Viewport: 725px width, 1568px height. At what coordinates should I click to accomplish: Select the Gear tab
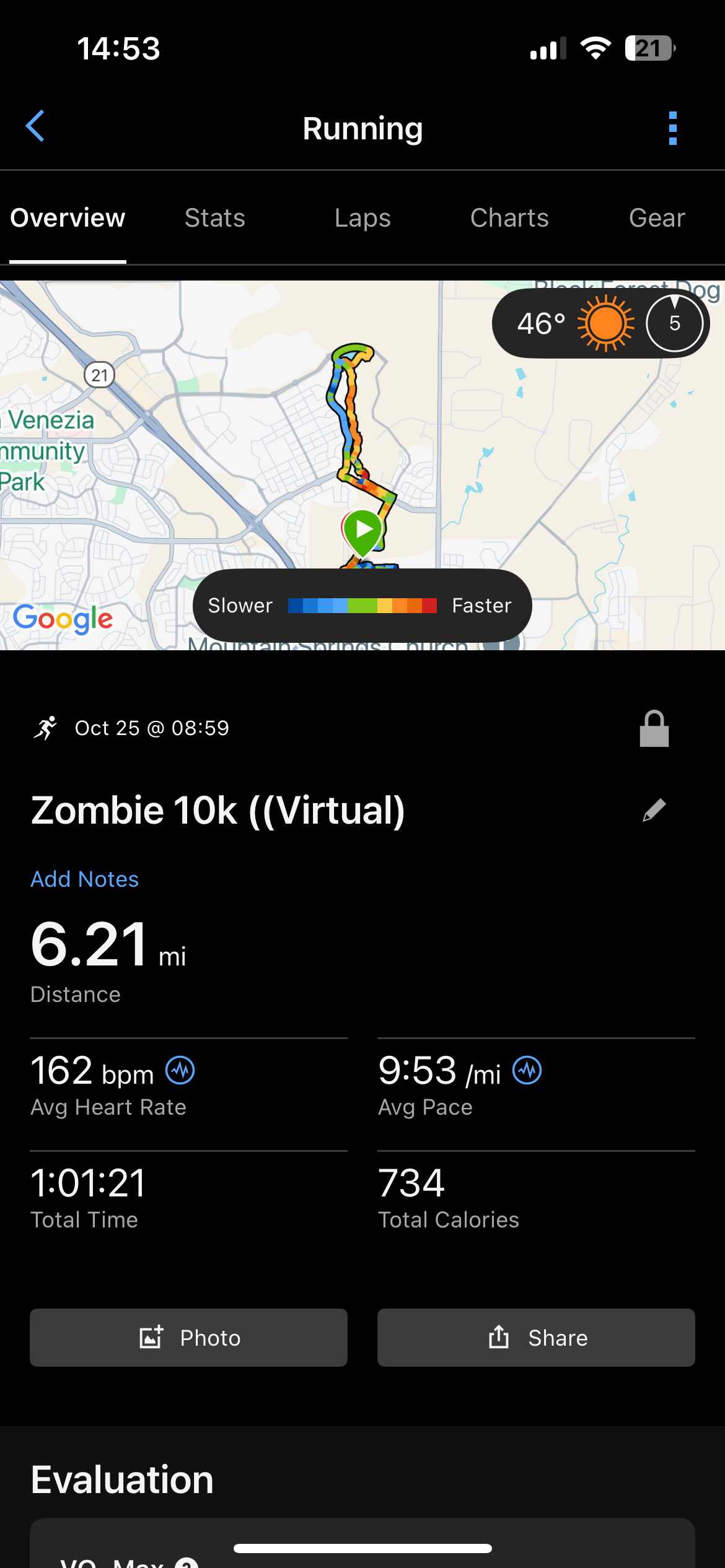pyautogui.click(x=657, y=218)
